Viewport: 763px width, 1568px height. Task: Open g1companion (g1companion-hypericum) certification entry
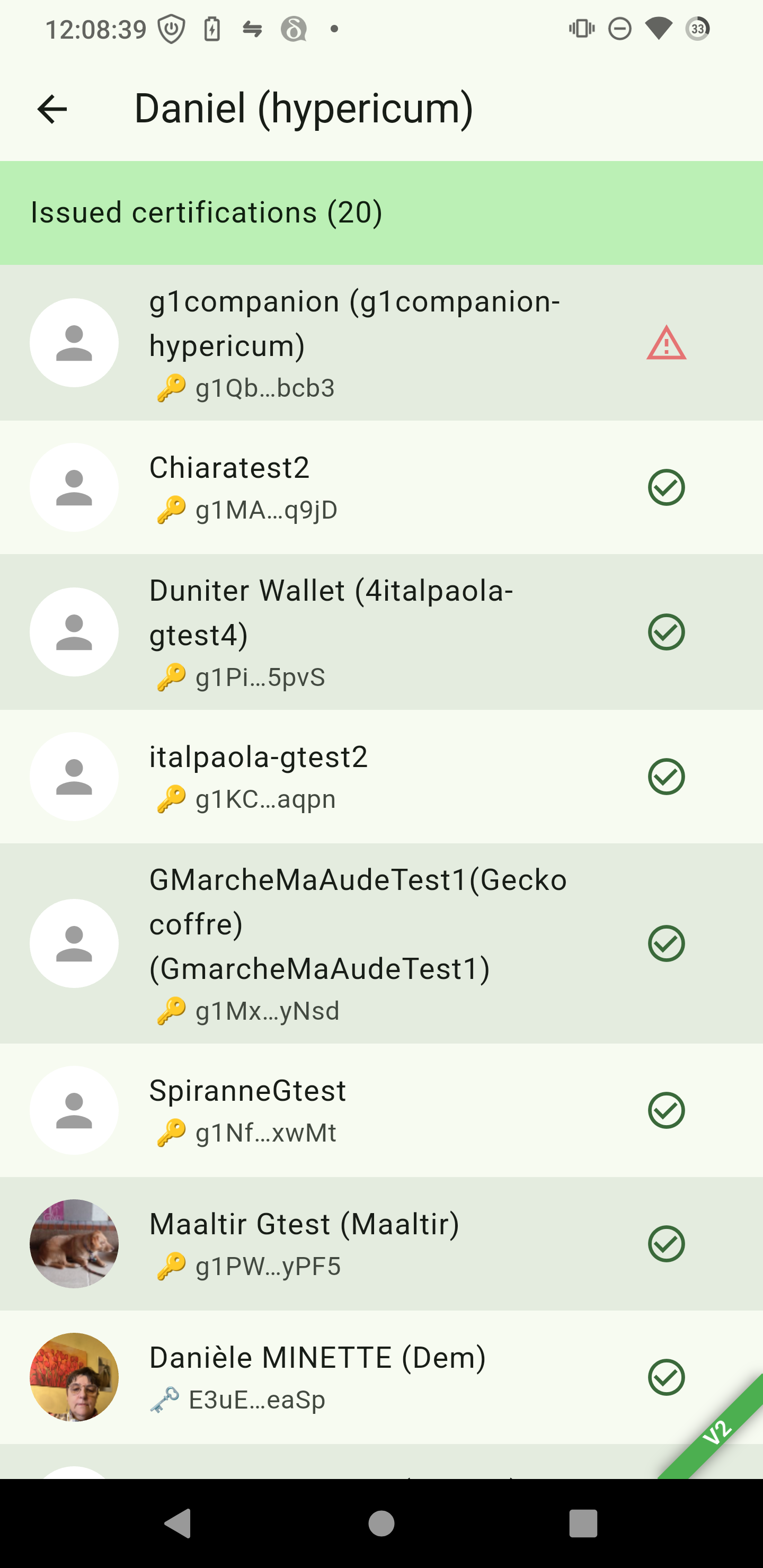click(353, 343)
